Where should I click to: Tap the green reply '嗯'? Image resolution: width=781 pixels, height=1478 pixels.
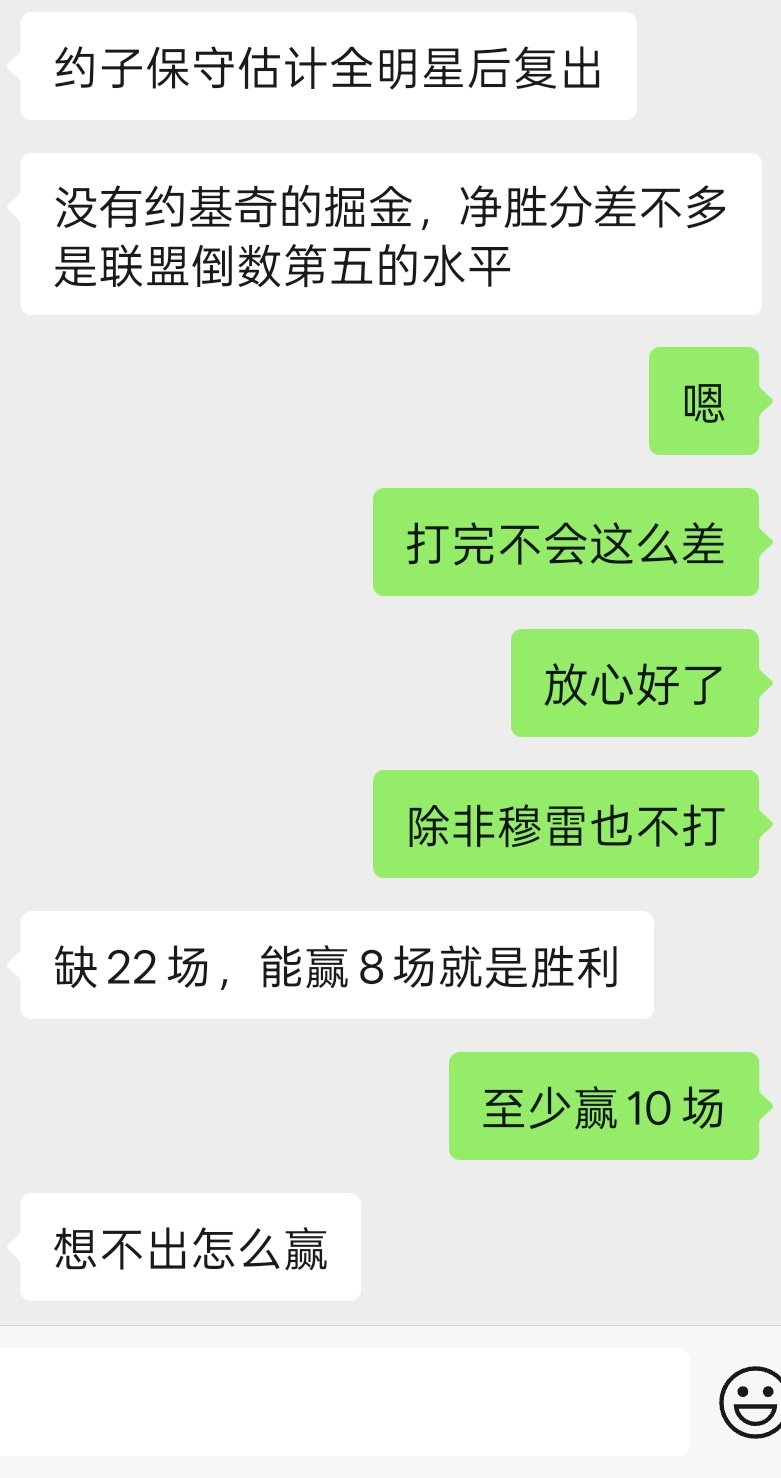pyautogui.click(x=703, y=402)
